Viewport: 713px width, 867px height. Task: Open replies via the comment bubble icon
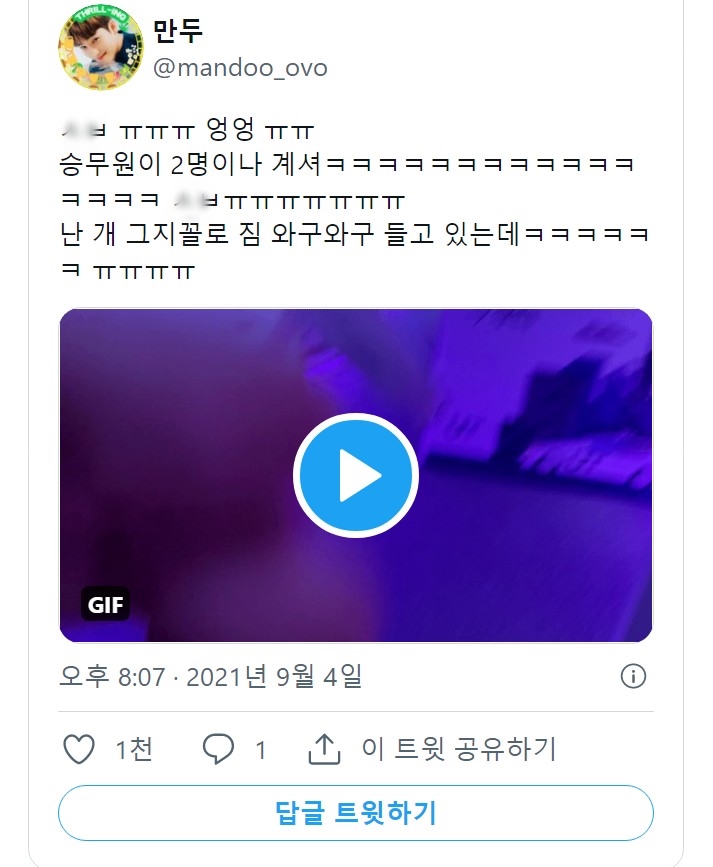click(218, 749)
